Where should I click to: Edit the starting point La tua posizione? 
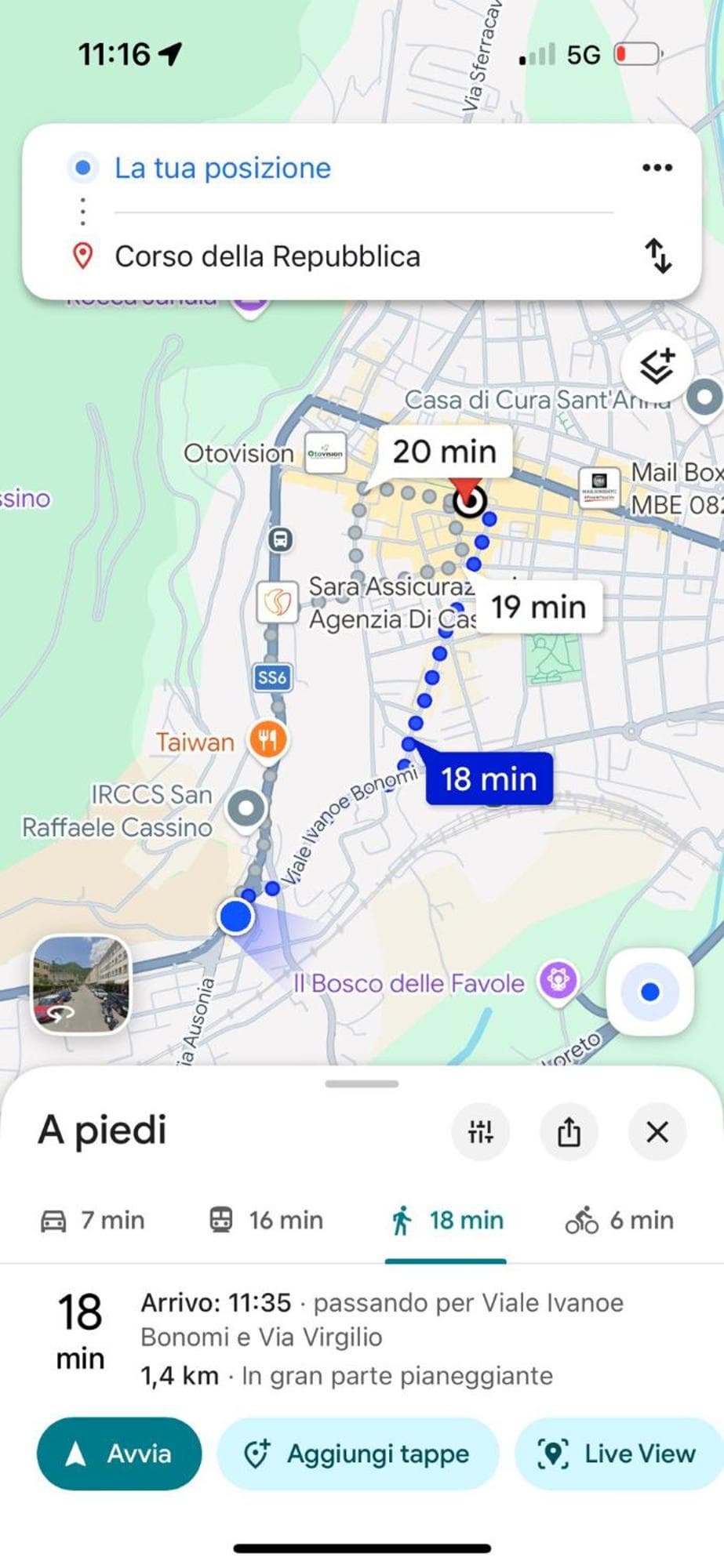[223, 169]
